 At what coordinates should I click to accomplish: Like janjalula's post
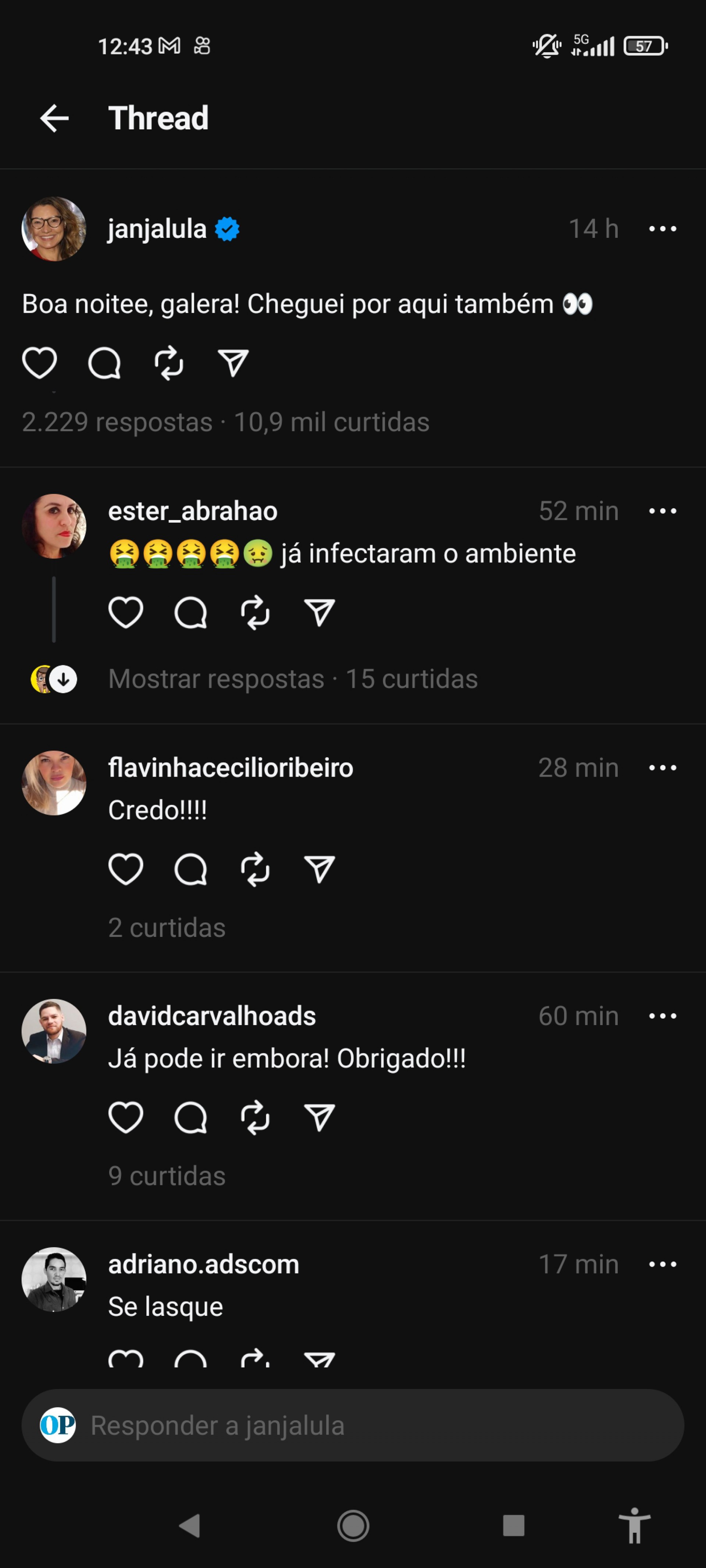point(40,364)
